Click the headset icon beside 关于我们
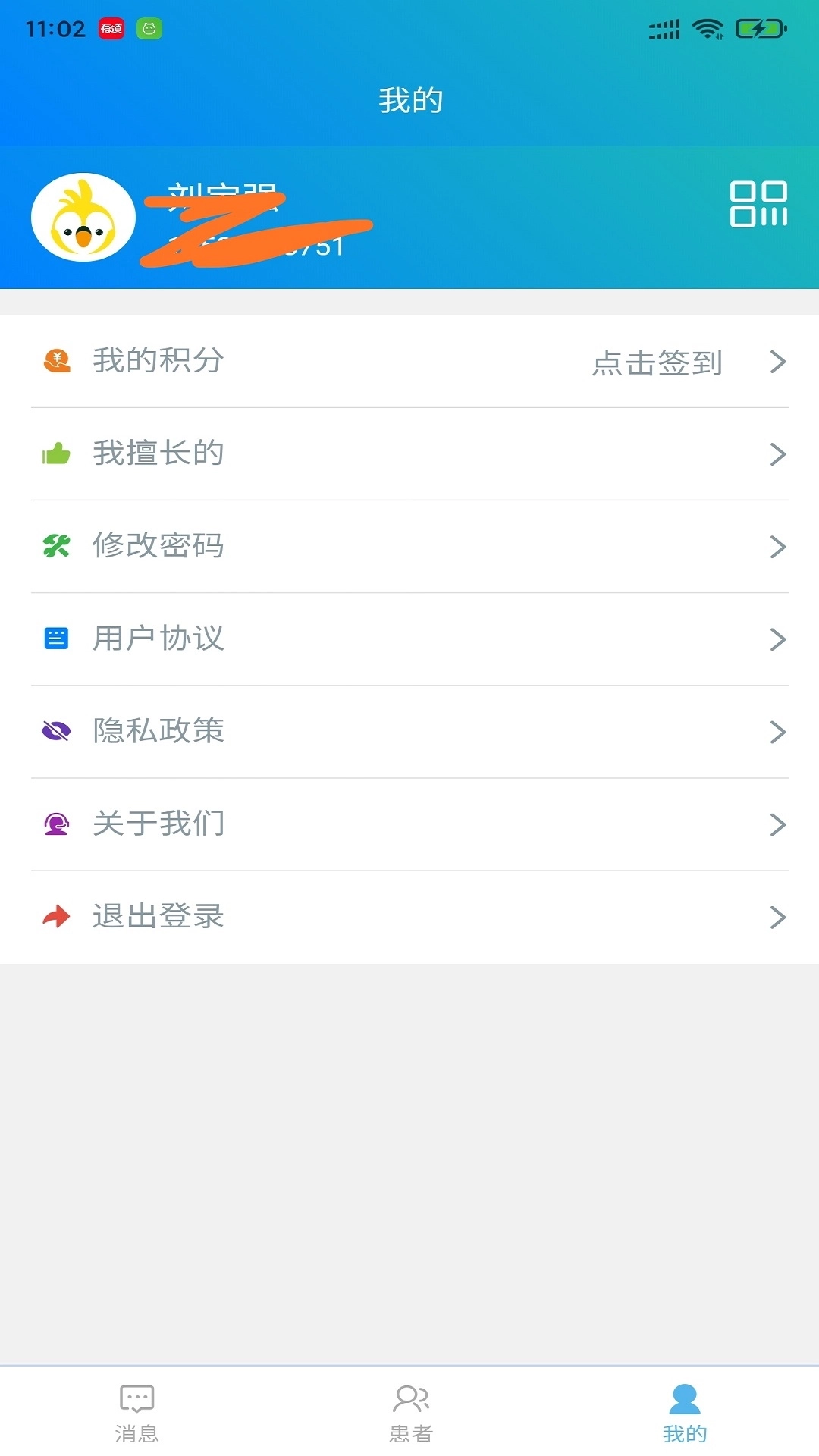Image resolution: width=819 pixels, height=1456 pixels. (57, 824)
